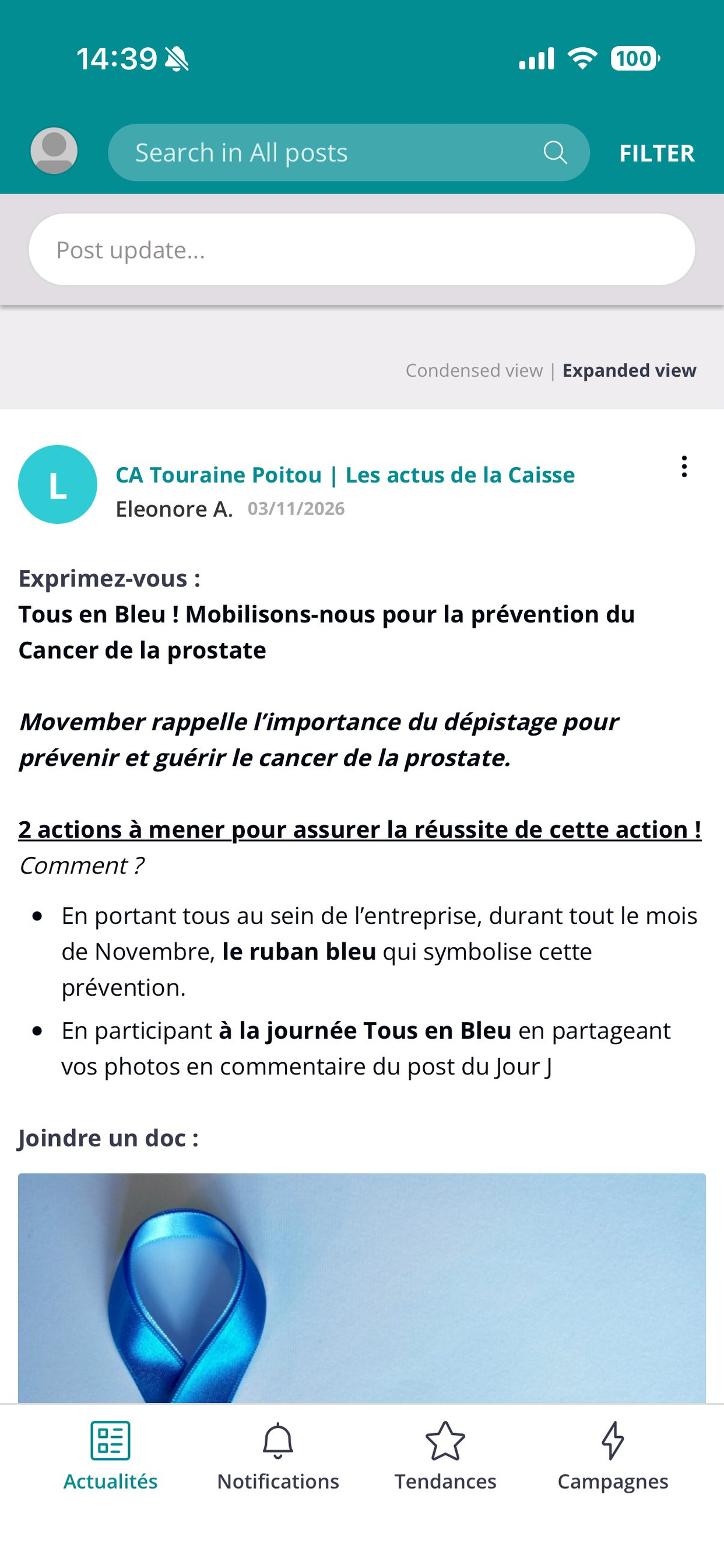
Task: Switch to Condensed view
Action: [x=474, y=370]
